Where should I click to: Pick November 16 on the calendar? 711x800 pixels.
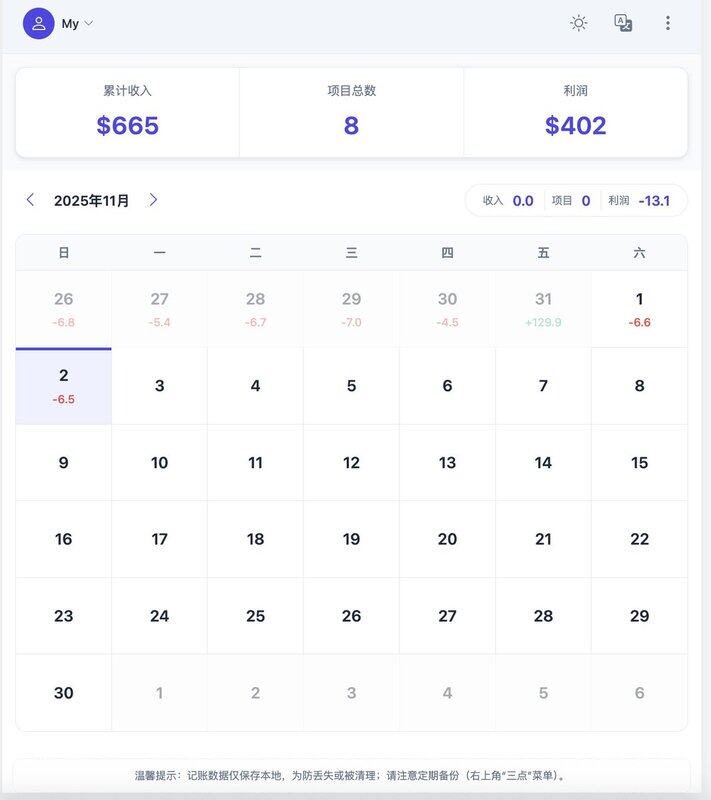pos(64,539)
